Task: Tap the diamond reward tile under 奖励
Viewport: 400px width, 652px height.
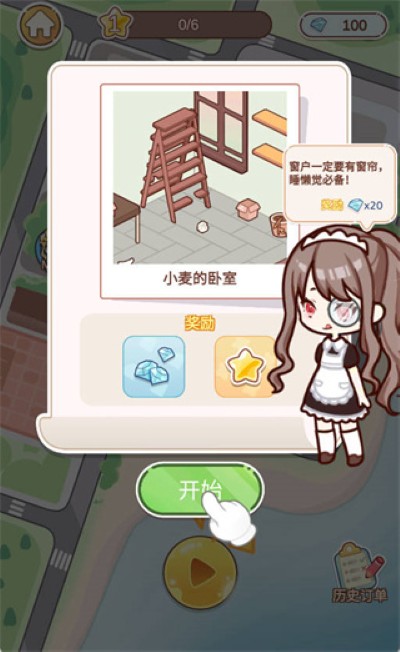Action: (x=154, y=367)
